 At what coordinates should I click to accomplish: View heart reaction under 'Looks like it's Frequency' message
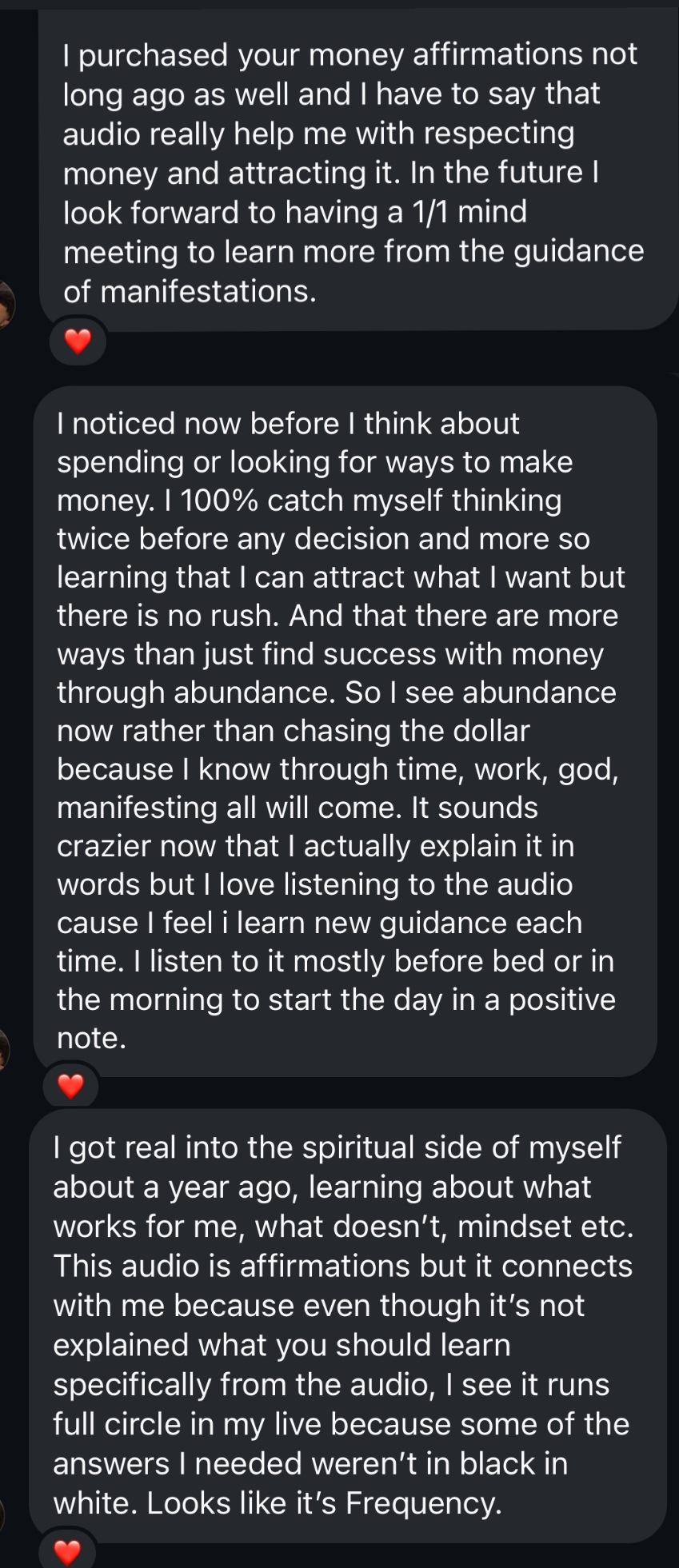67,1551
